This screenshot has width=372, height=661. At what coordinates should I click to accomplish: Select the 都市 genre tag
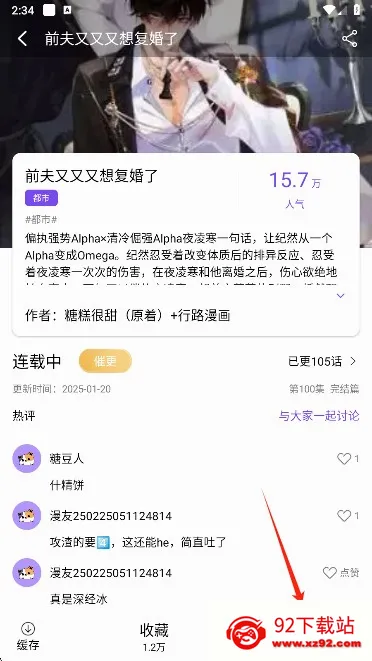[41, 198]
